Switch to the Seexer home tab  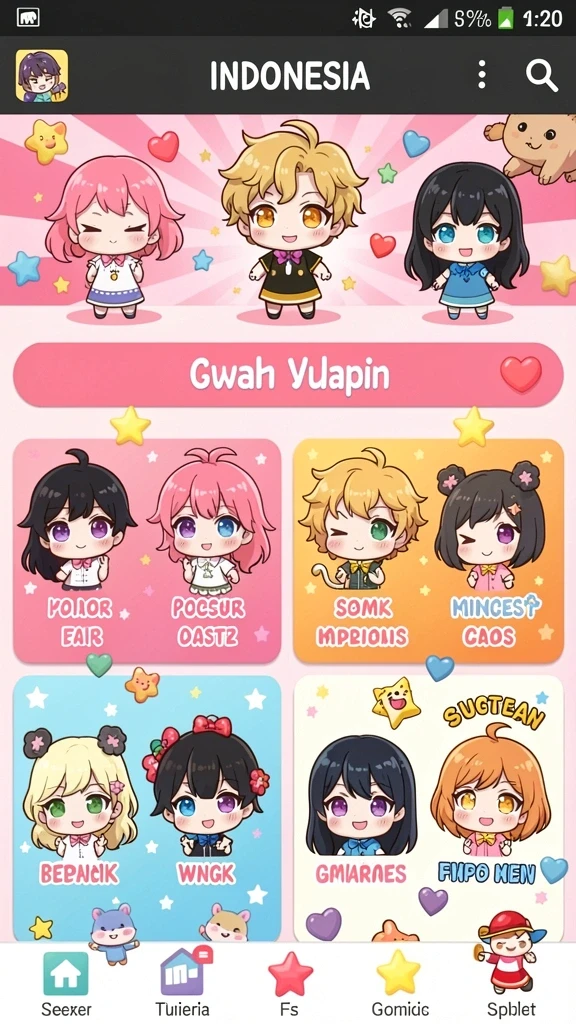[x=66, y=984]
